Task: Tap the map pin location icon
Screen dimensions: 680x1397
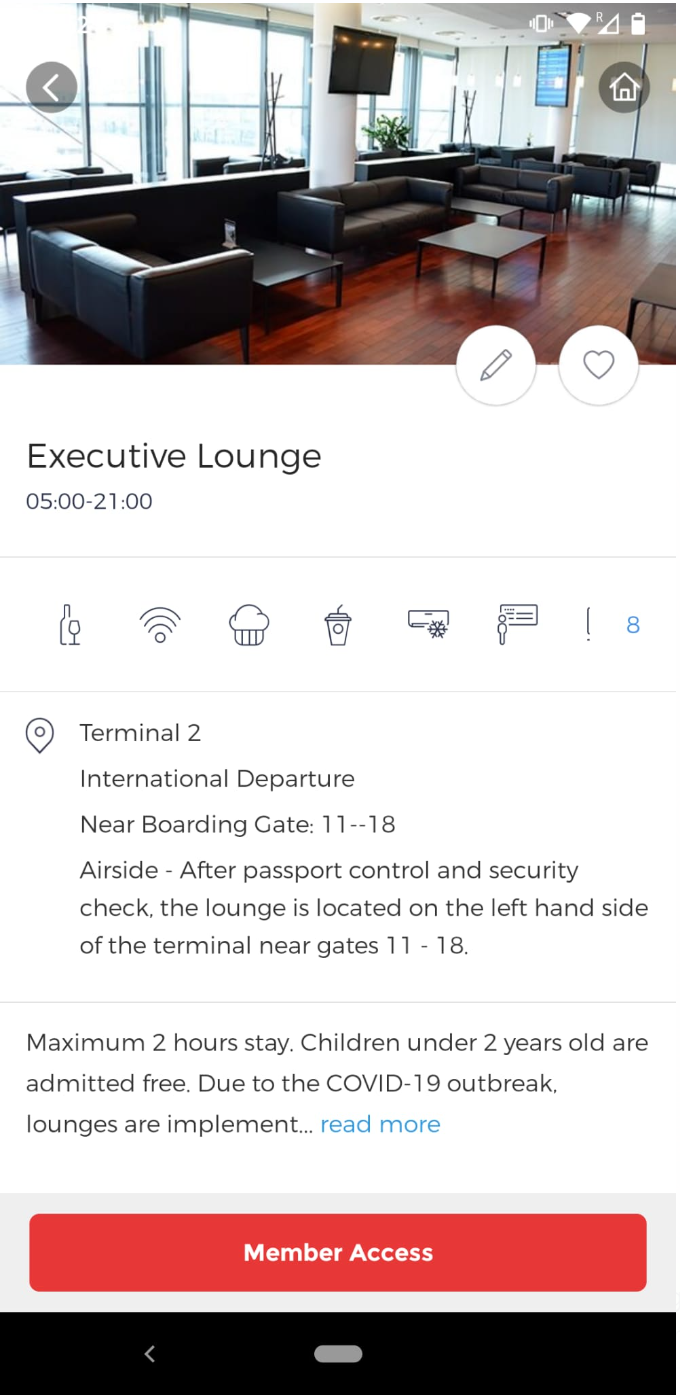Action: click(39, 735)
